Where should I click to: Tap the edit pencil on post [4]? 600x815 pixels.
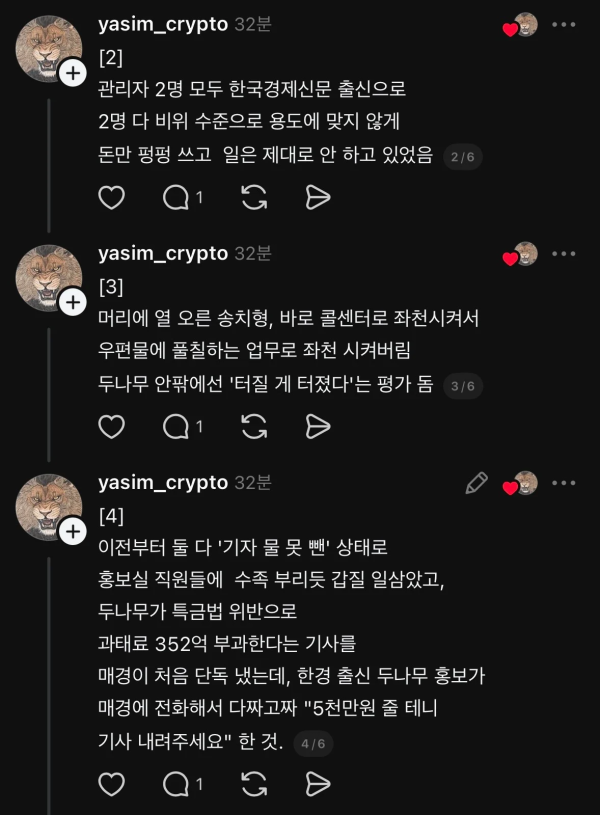point(477,483)
